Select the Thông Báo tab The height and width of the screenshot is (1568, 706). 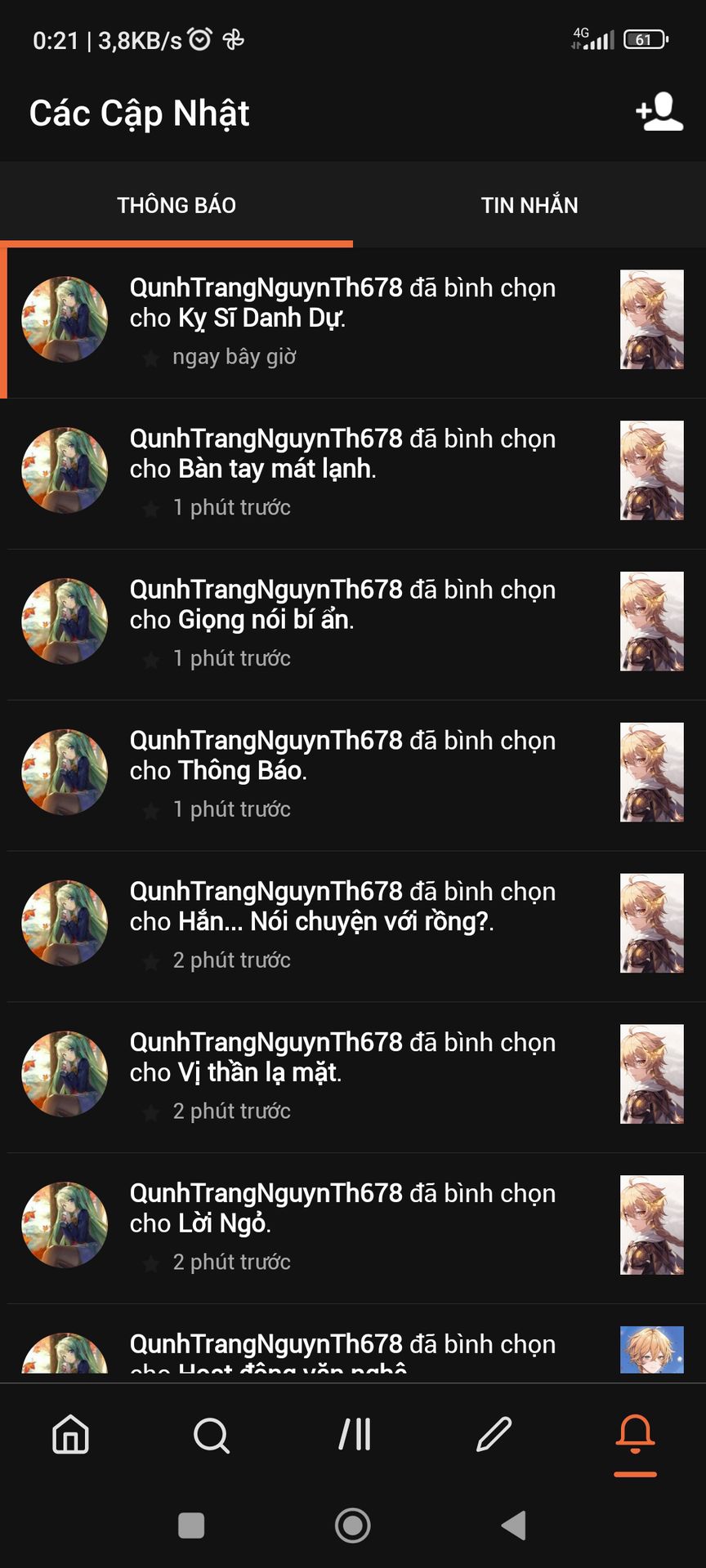click(176, 205)
